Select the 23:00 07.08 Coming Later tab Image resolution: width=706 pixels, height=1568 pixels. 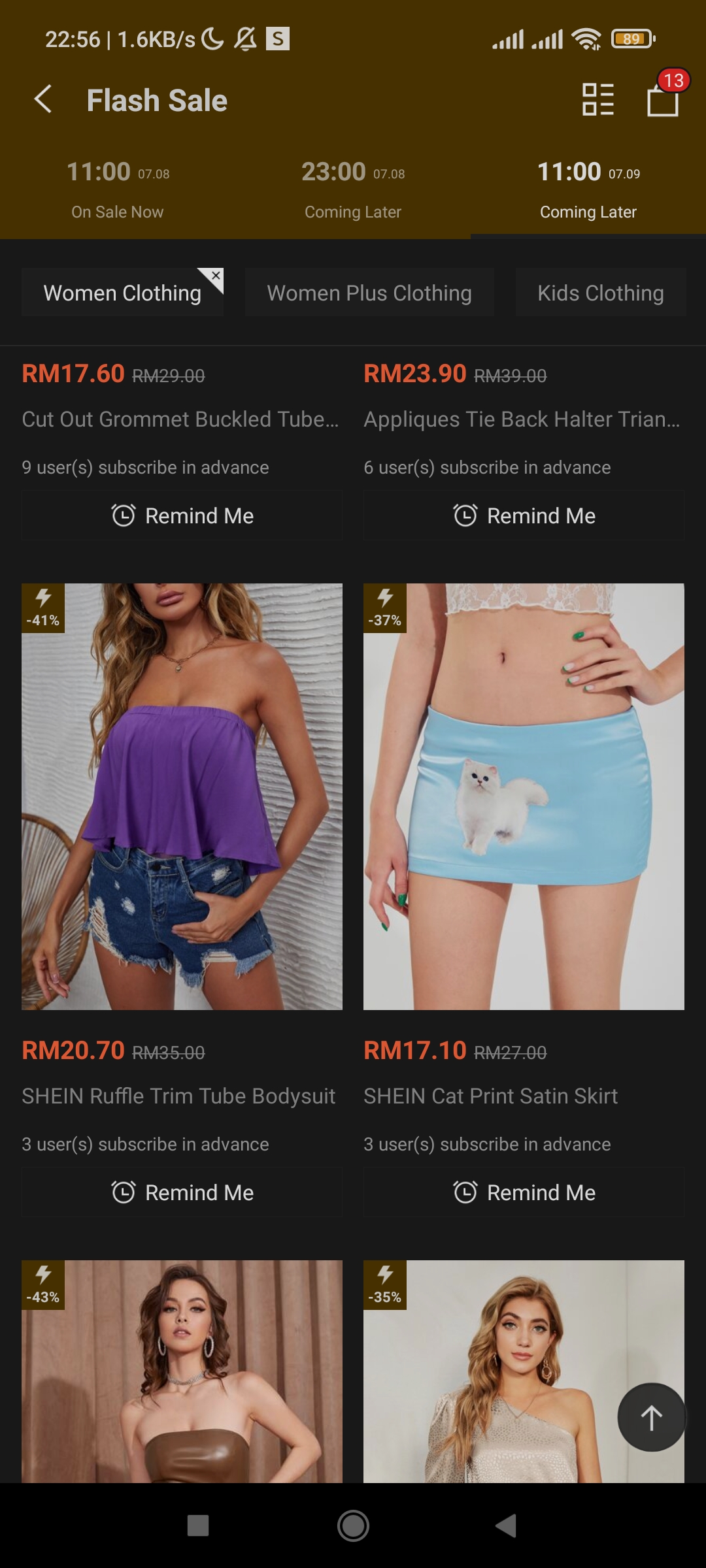(x=353, y=188)
